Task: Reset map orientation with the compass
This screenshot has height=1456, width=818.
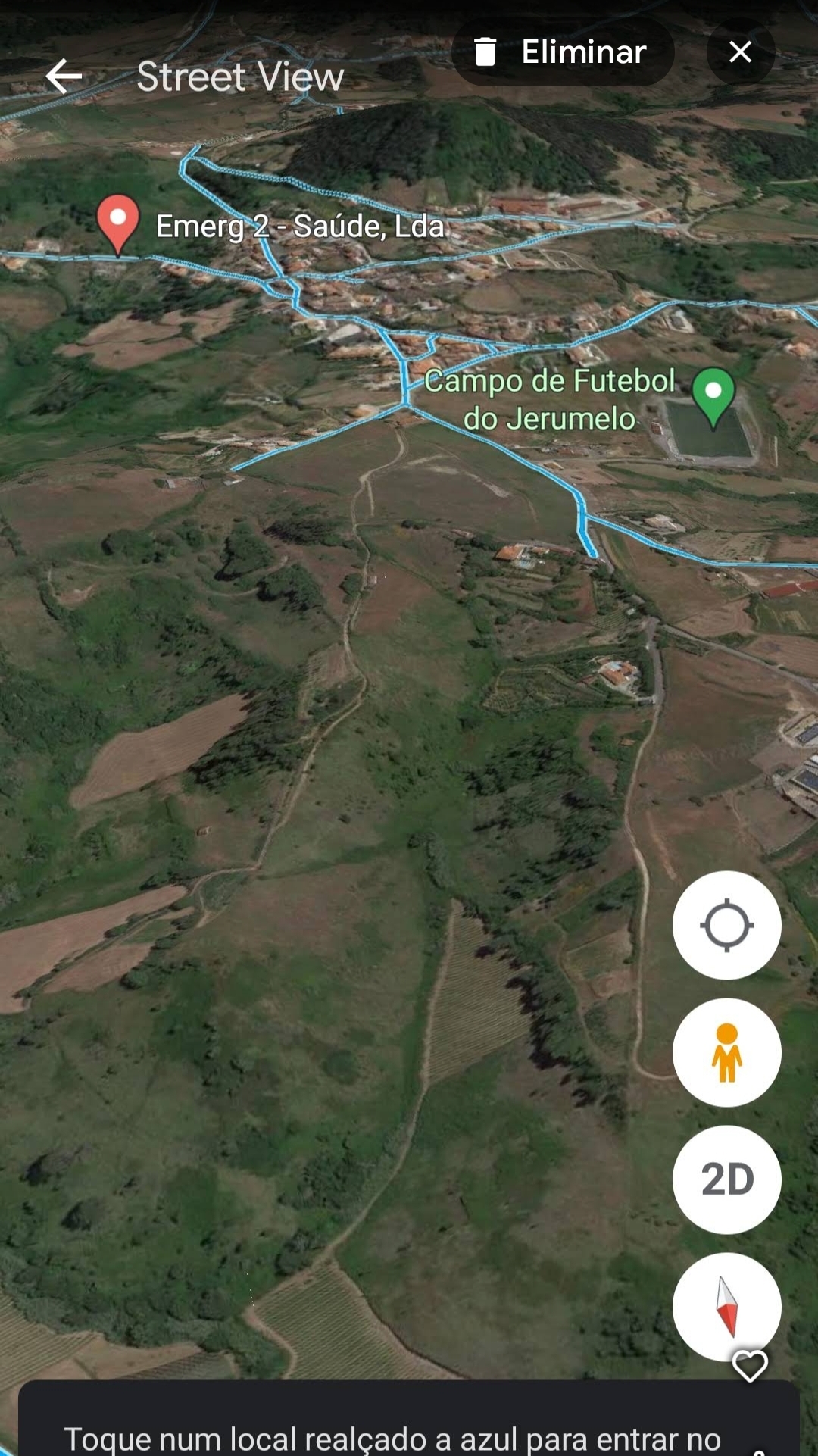Action: coord(726,1305)
